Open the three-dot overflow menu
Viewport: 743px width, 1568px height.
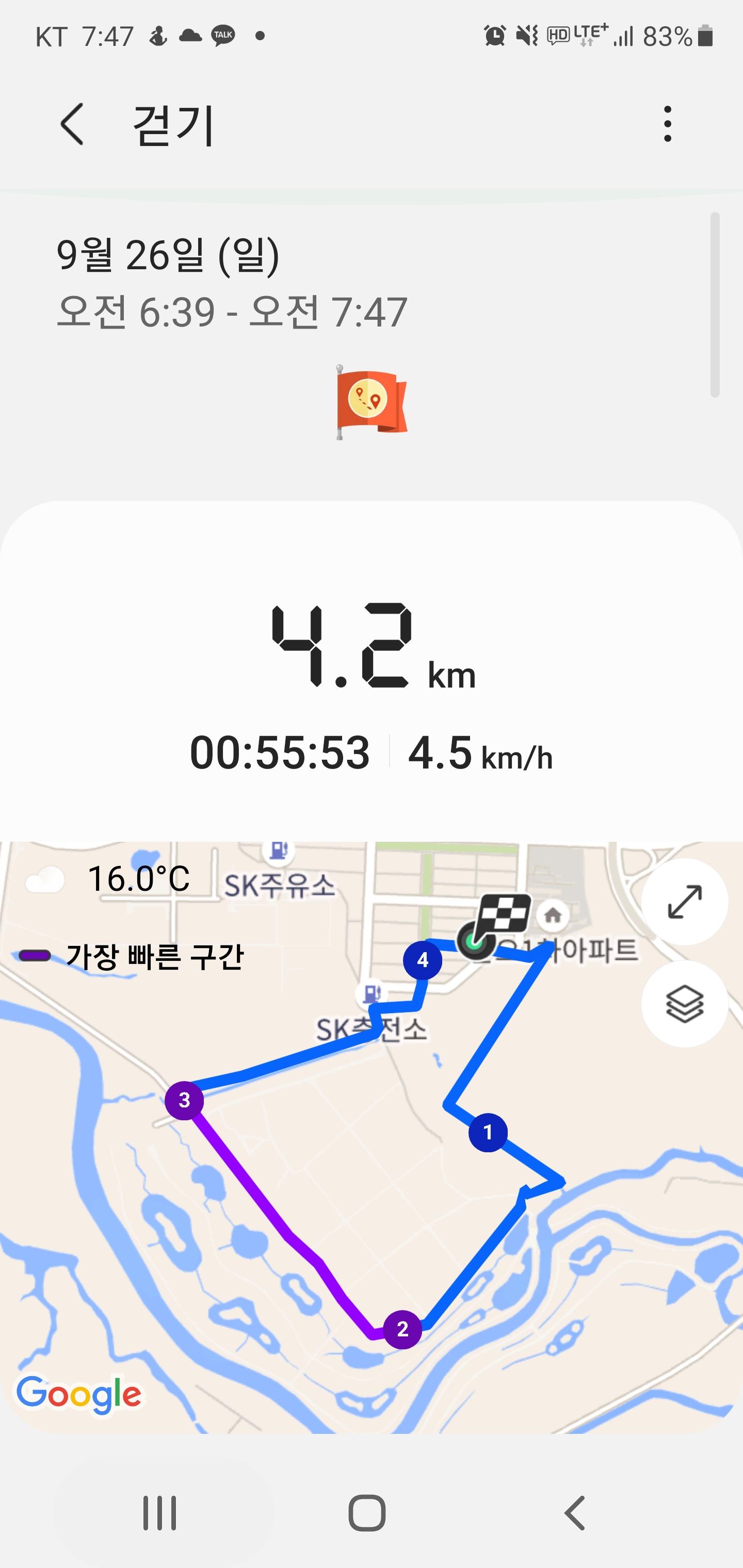pyautogui.click(x=668, y=124)
